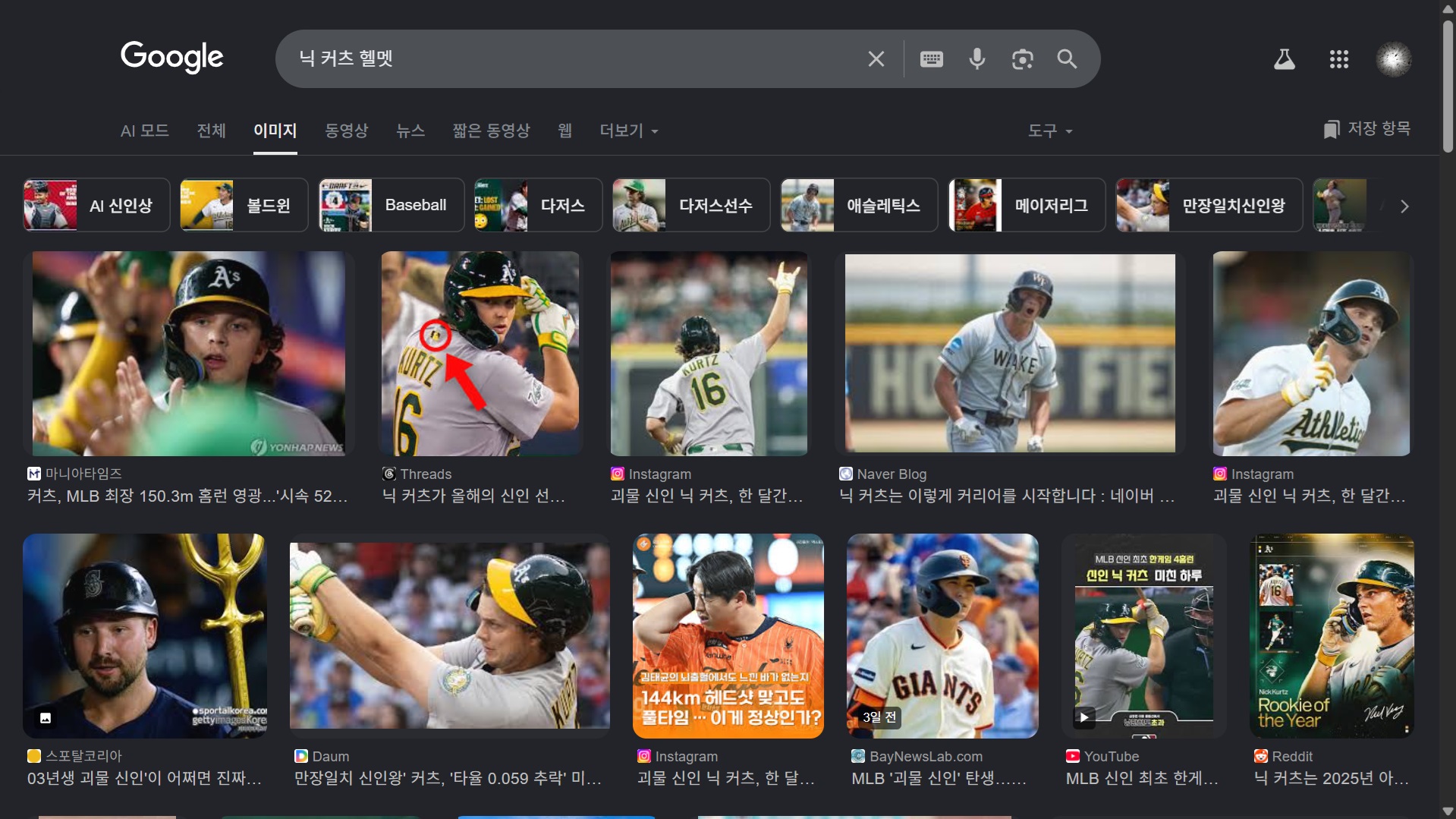Open the Naver Blog image result
1456x819 pixels.
click(1010, 354)
